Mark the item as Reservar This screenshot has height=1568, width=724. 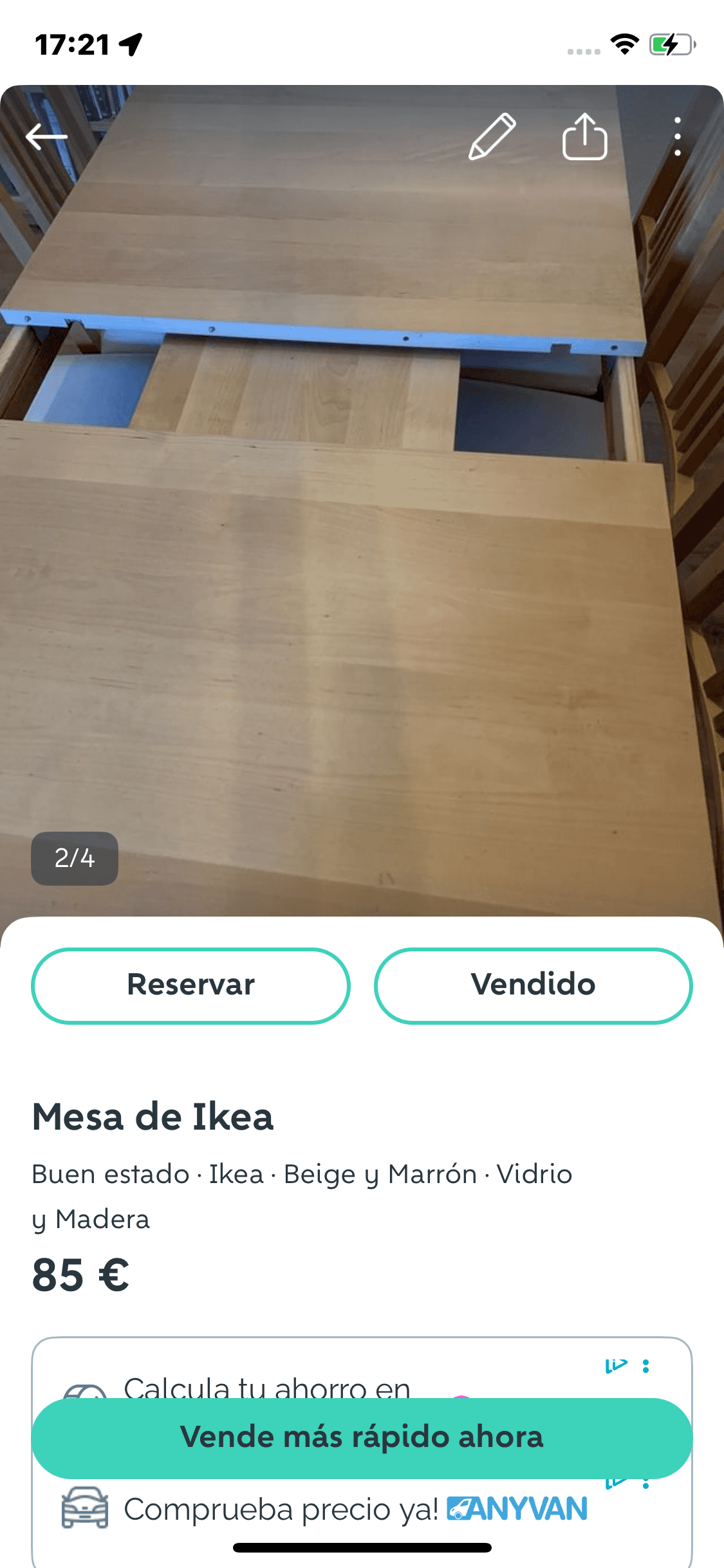190,985
